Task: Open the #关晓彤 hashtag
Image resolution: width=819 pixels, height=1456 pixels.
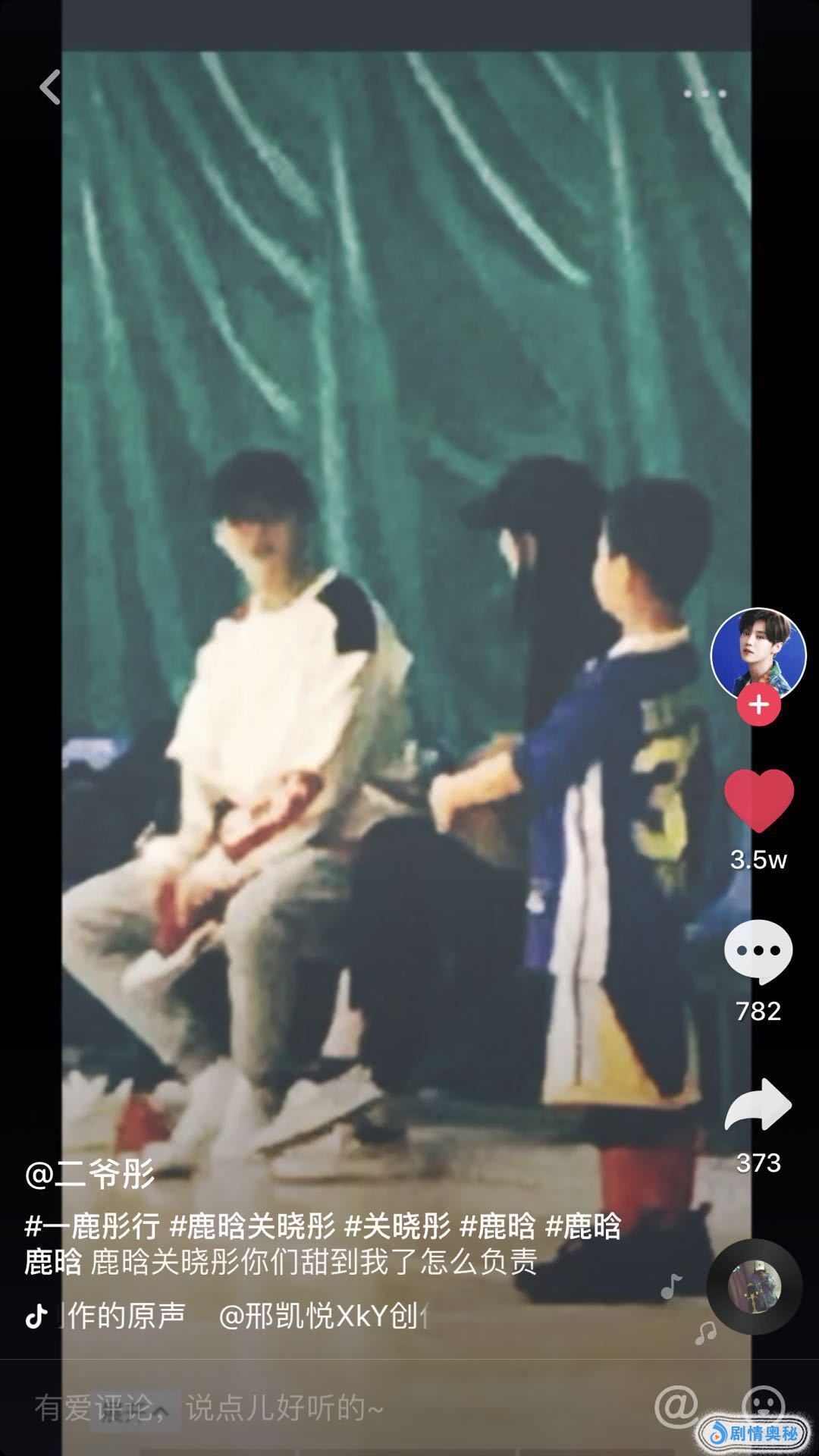Action: pyautogui.click(x=397, y=1225)
